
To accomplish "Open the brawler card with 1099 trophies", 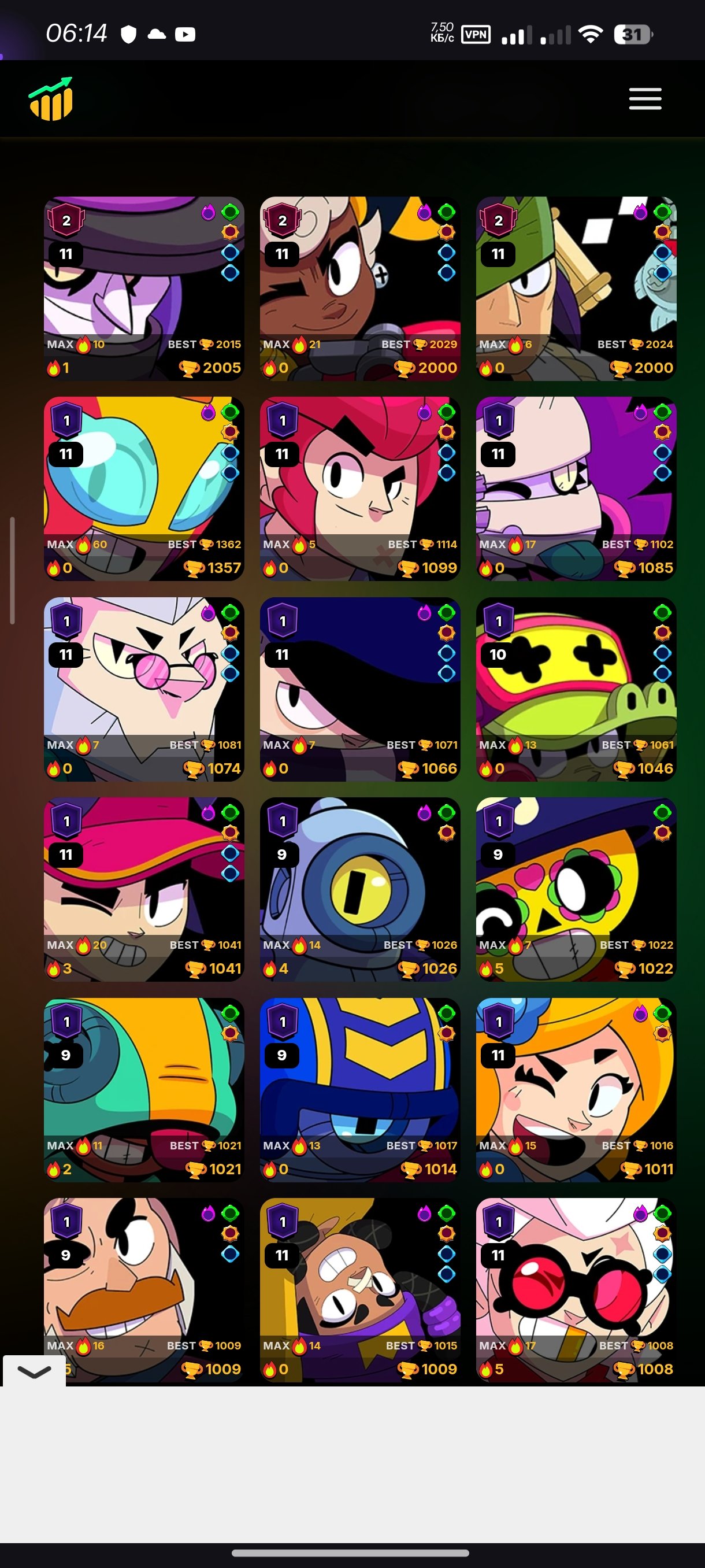I will pos(360,489).
